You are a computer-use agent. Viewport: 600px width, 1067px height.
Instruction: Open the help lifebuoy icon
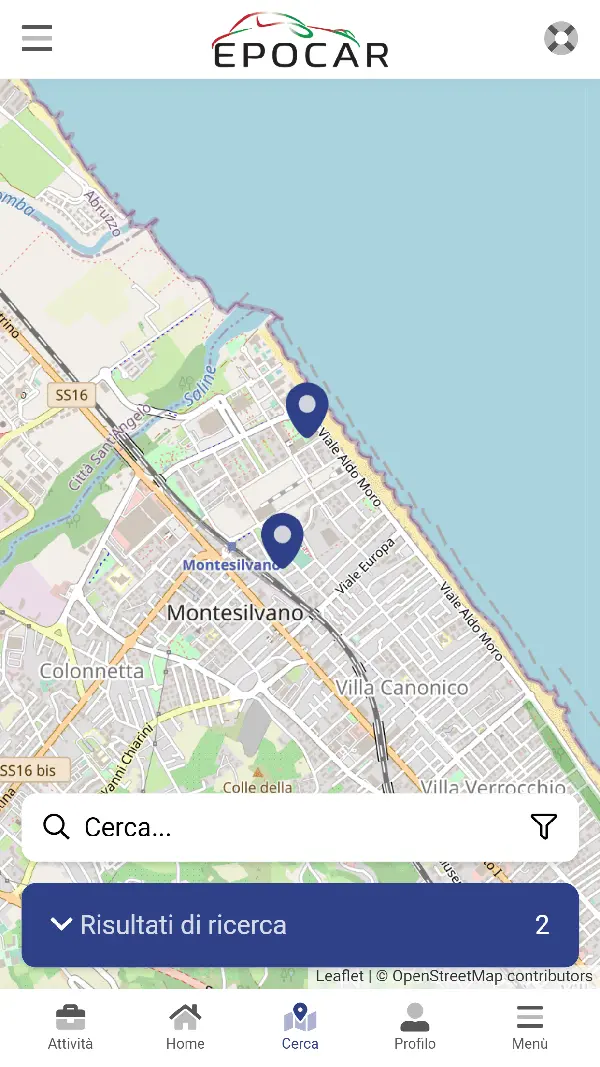(x=561, y=39)
